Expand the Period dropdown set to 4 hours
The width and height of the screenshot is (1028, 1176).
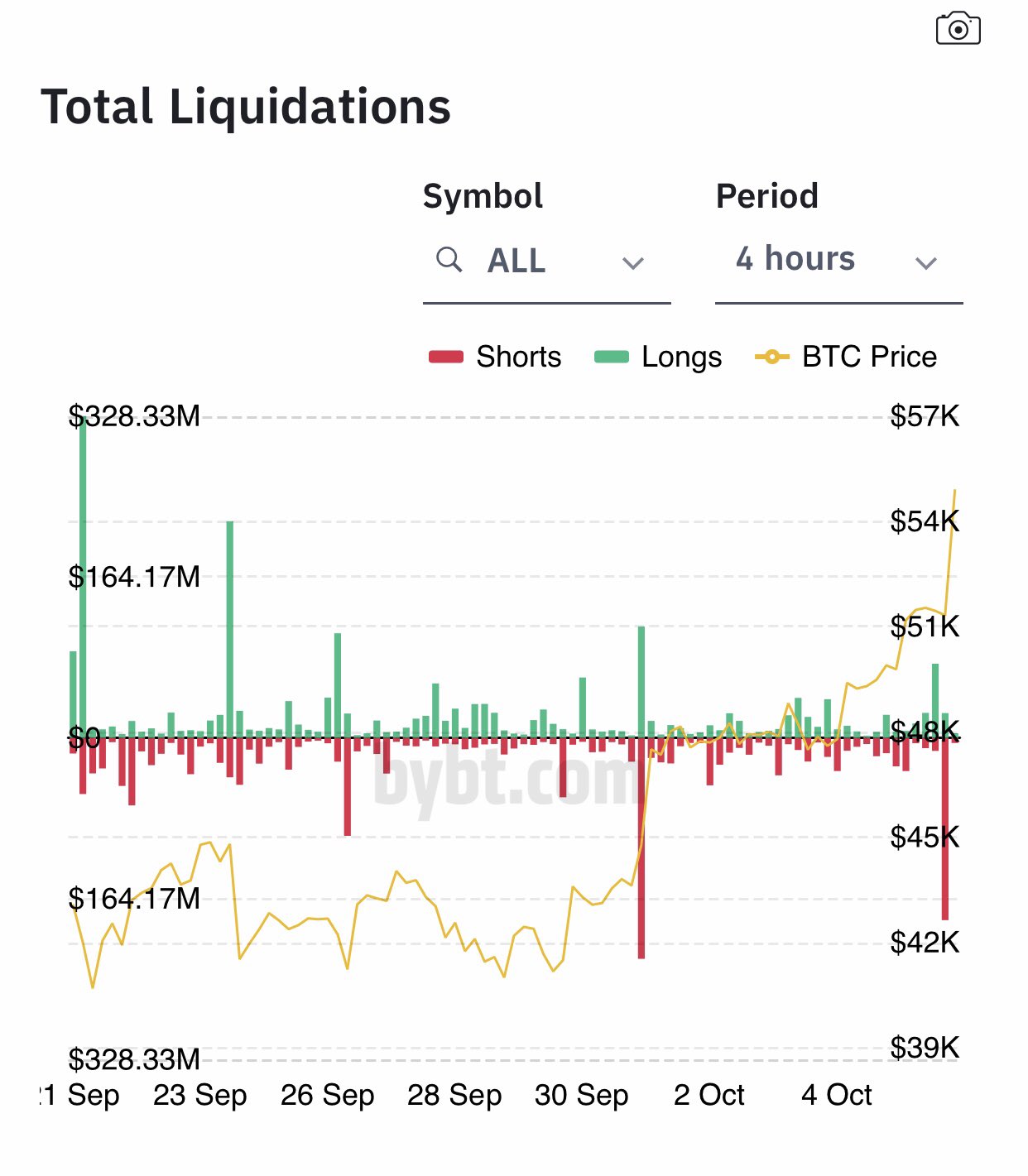838,262
